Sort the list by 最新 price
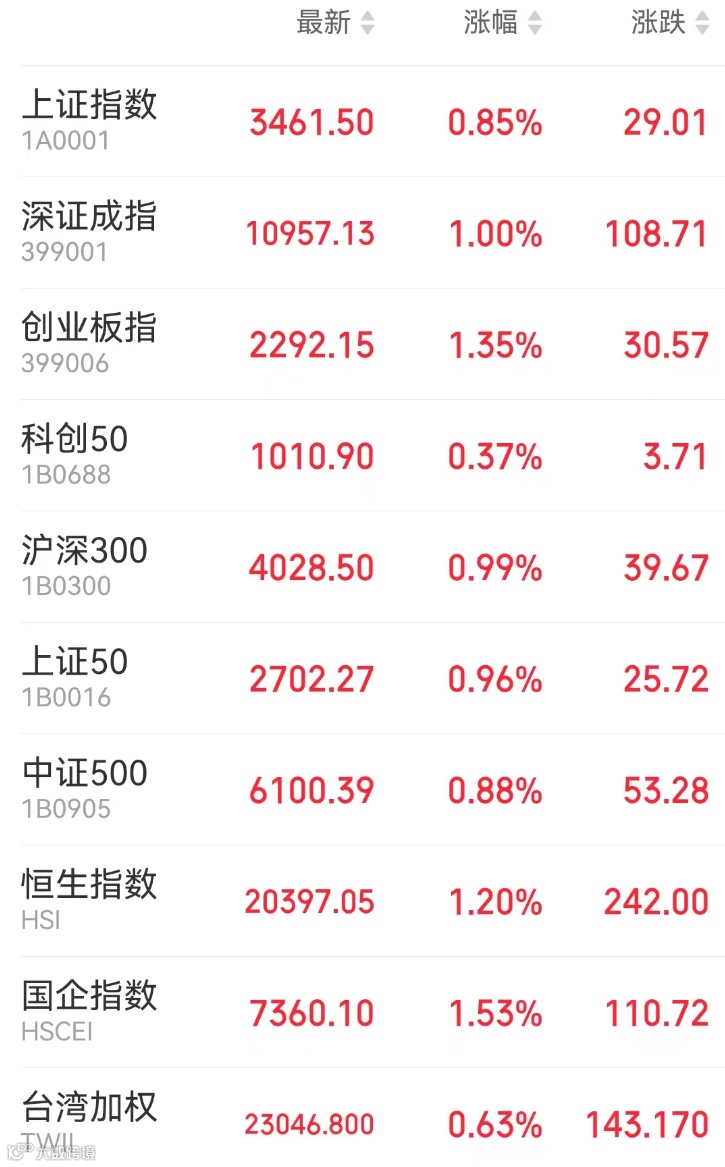Image resolution: width=725 pixels, height=1167 pixels. [335, 22]
